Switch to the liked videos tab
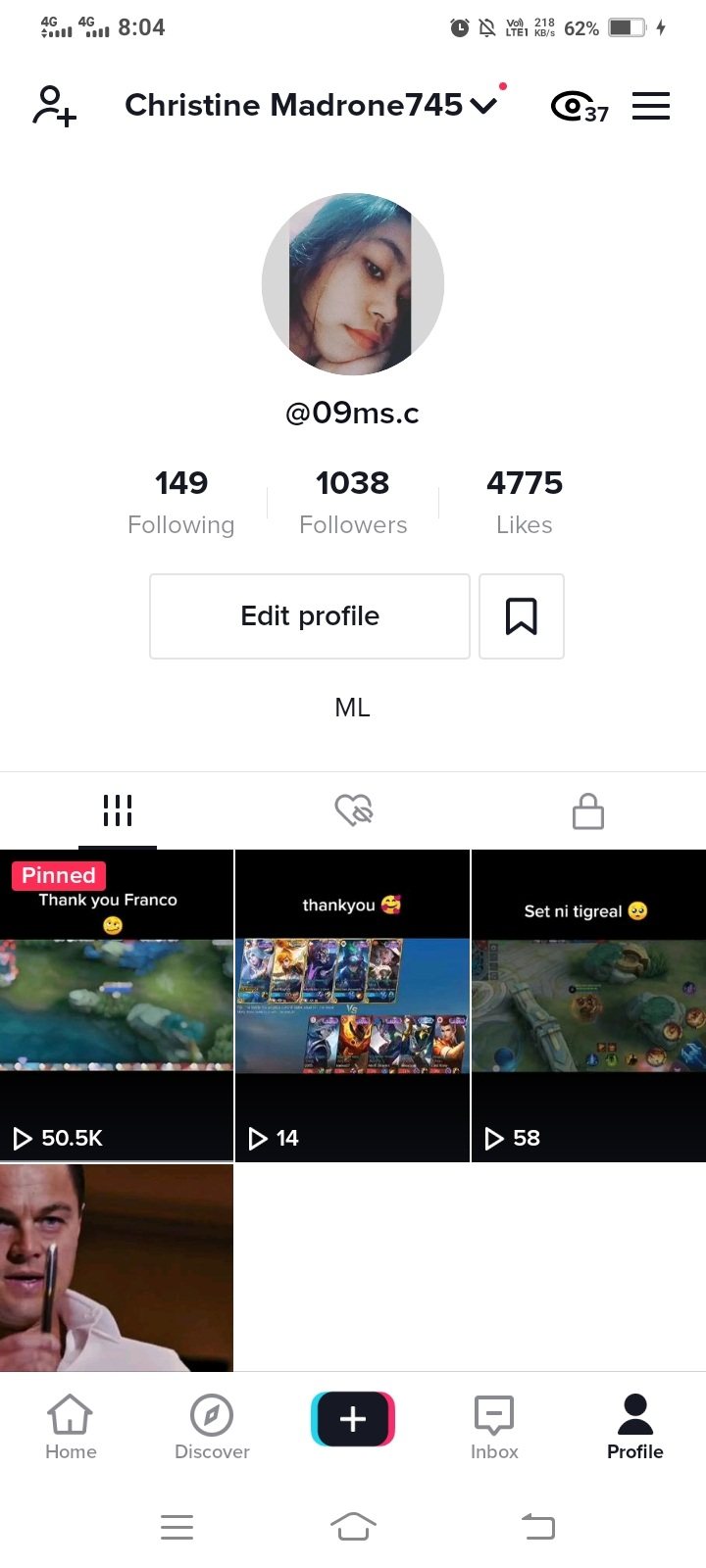 click(x=353, y=810)
